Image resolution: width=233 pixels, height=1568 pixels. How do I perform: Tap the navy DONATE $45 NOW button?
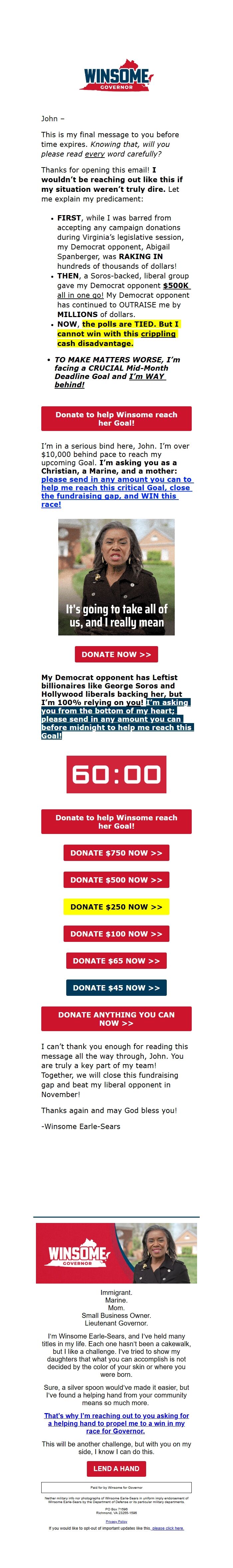click(x=116, y=987)
